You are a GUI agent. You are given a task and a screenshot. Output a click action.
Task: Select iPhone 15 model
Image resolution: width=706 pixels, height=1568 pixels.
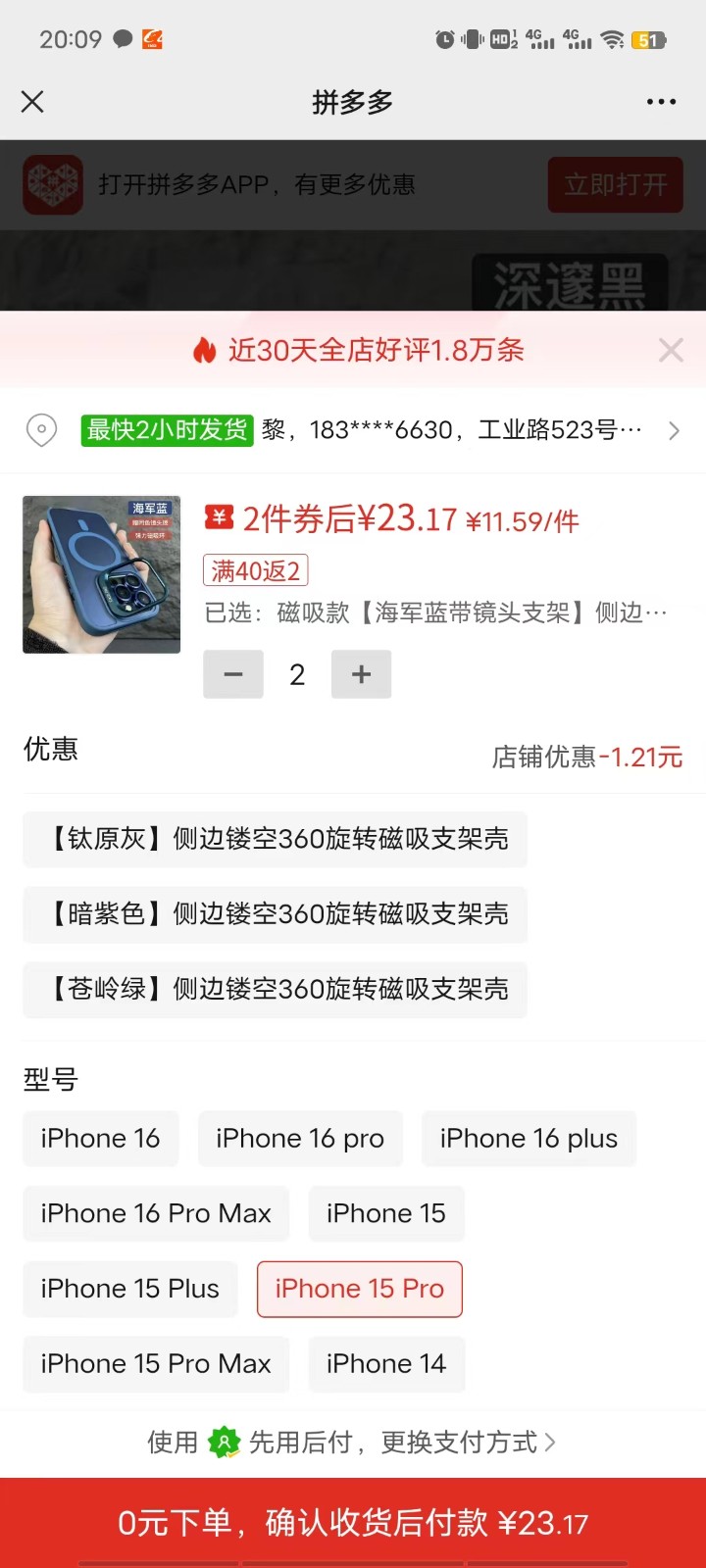coord(386,1213)
